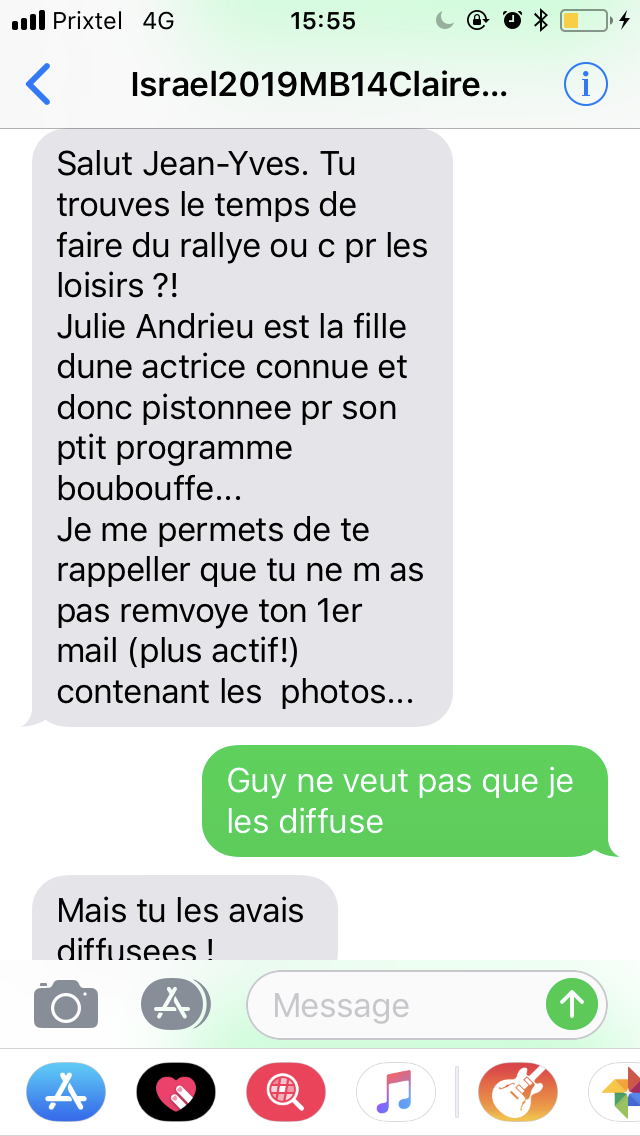Go back to the conversations list
The height and width of the screenshot is (1136, 640).
tap(38, 84)
